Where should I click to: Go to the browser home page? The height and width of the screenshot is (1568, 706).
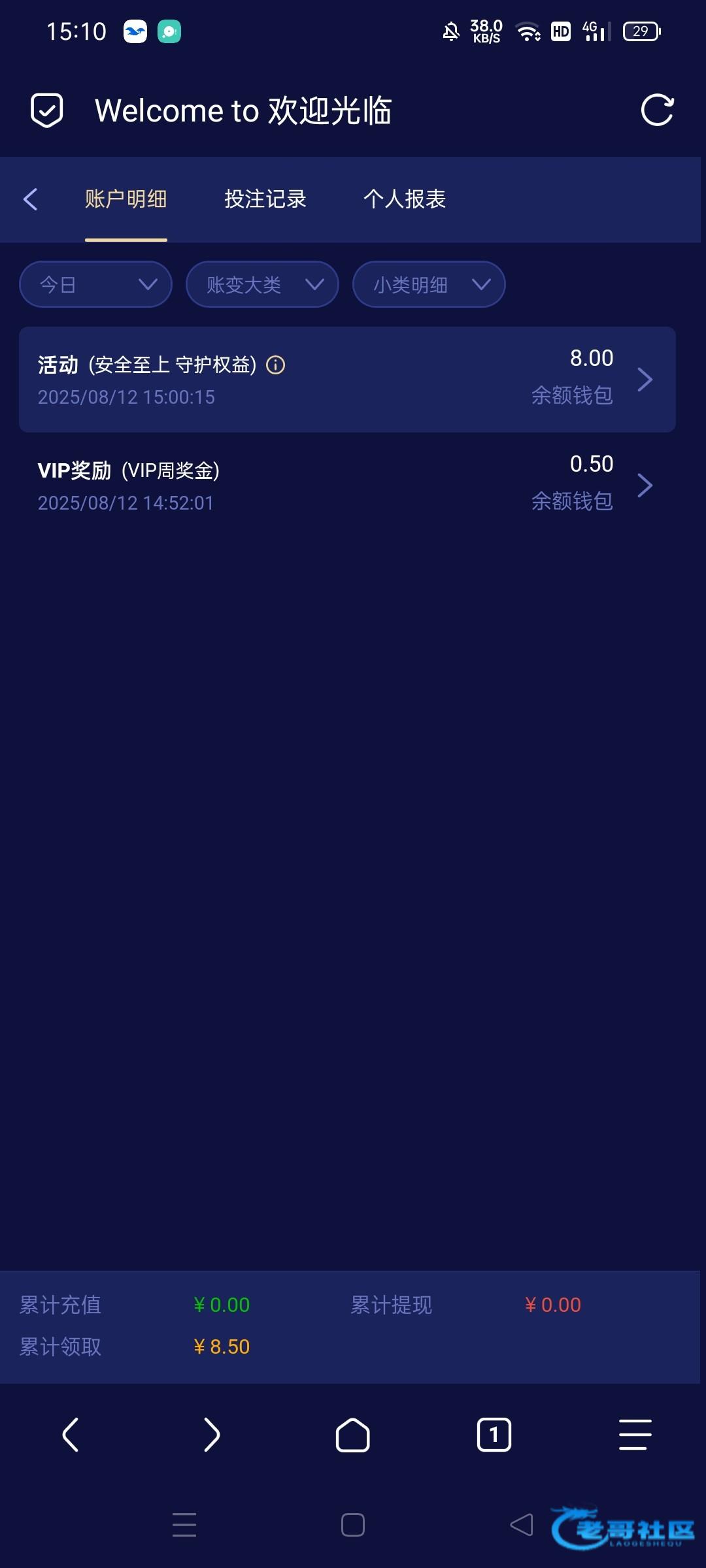coord(353,1435)
